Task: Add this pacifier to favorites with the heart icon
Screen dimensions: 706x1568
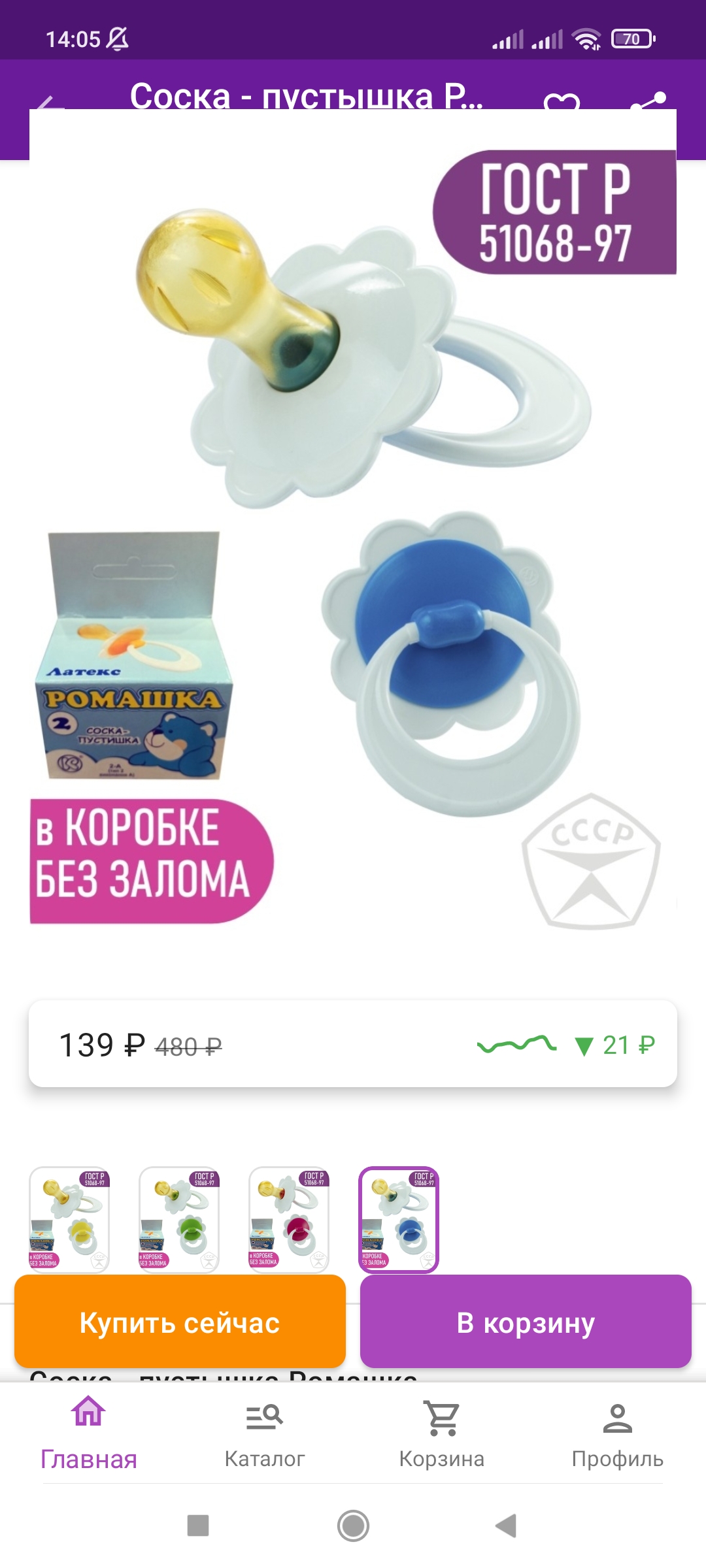Action: [x=562, y=101]
